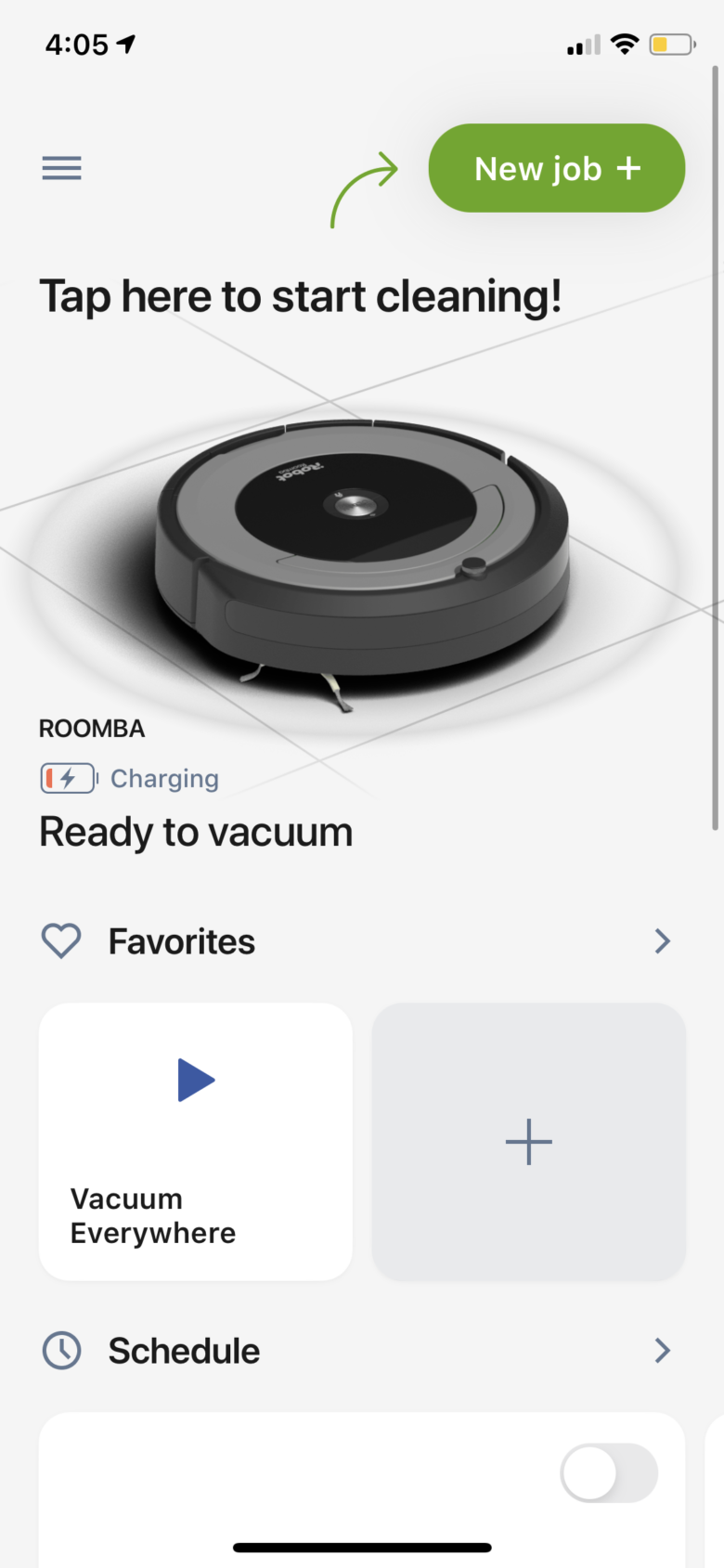Tap the Charging battery indicator
724x1568 pixels.
(x=67, y=778)
